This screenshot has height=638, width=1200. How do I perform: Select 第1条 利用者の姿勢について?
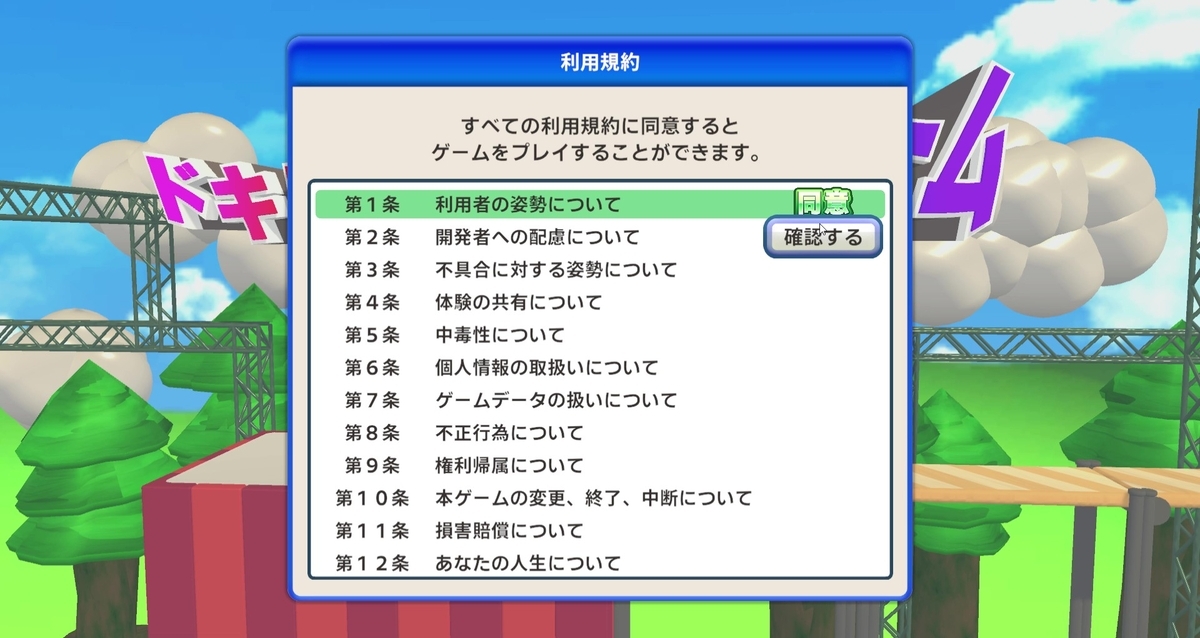coord(600,204)
